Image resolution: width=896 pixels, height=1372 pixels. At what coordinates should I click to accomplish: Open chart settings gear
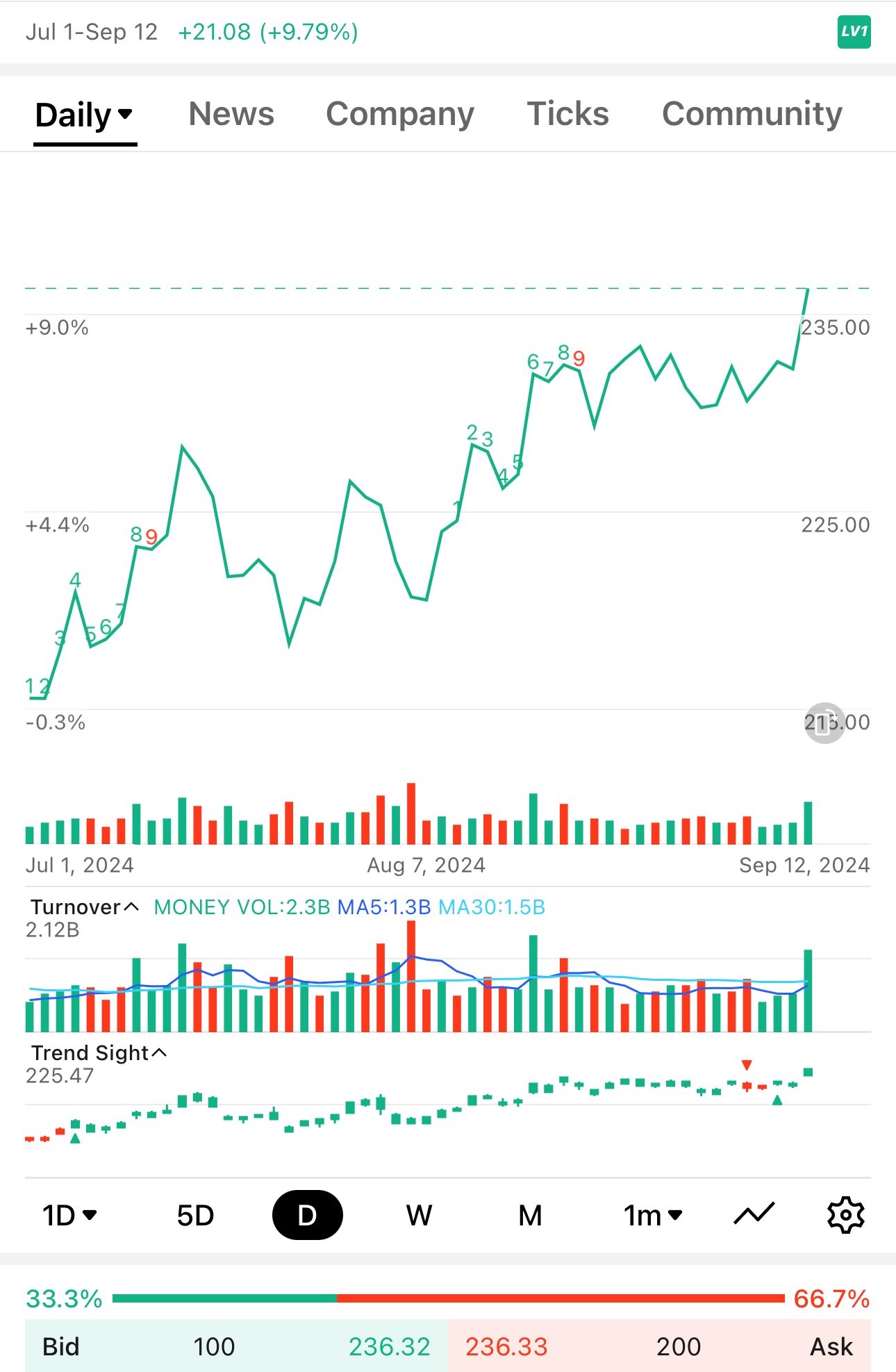click(845, 1215)
